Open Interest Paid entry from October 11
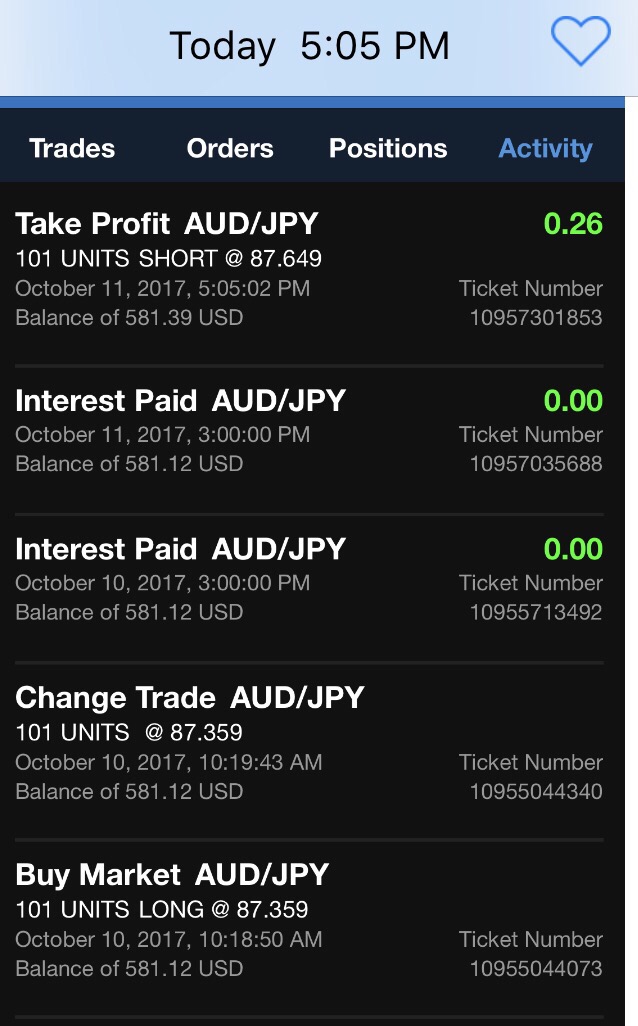Screen dimensions: 638x1026 click(x=309, y=432)
